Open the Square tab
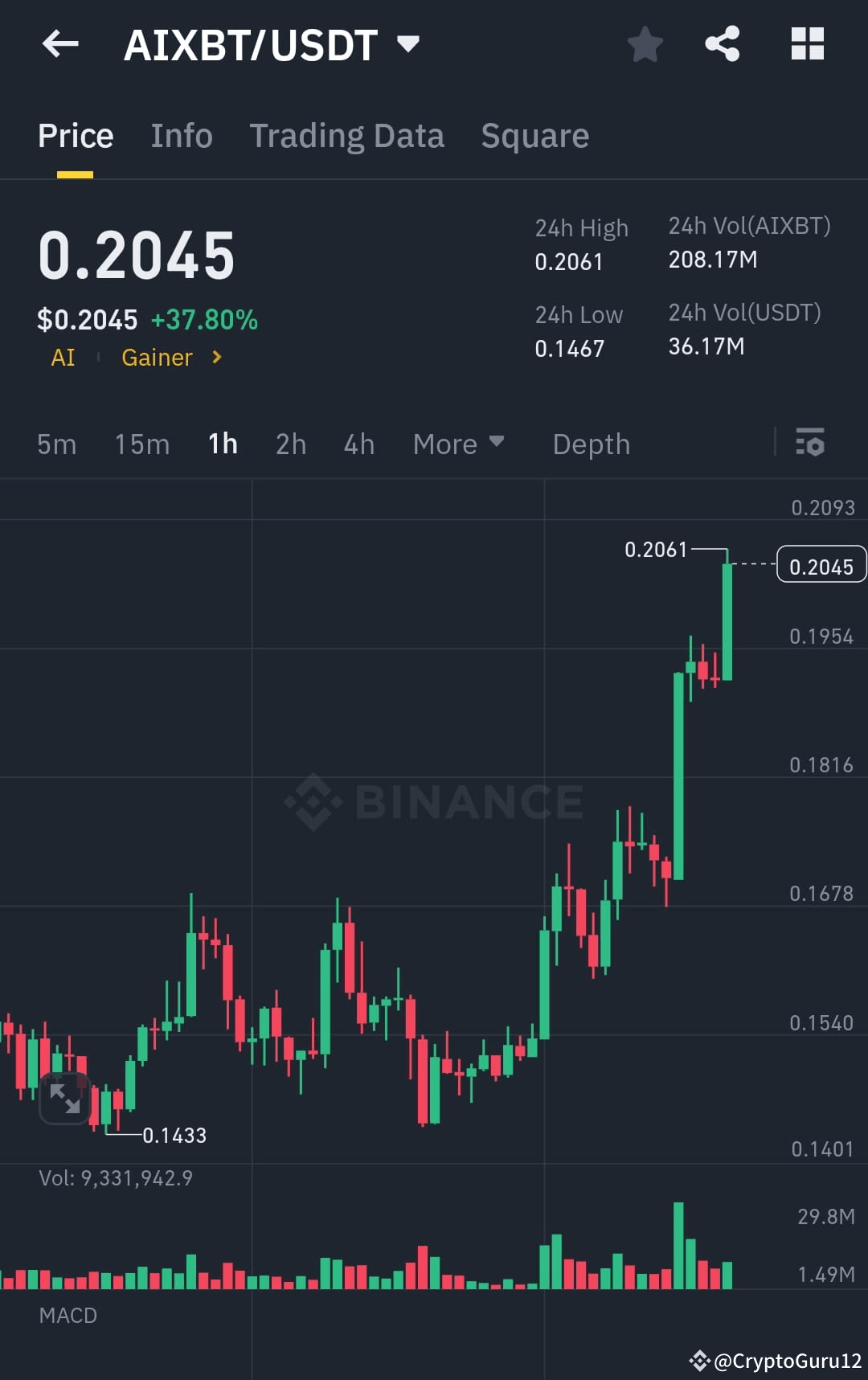 point(534,135)
